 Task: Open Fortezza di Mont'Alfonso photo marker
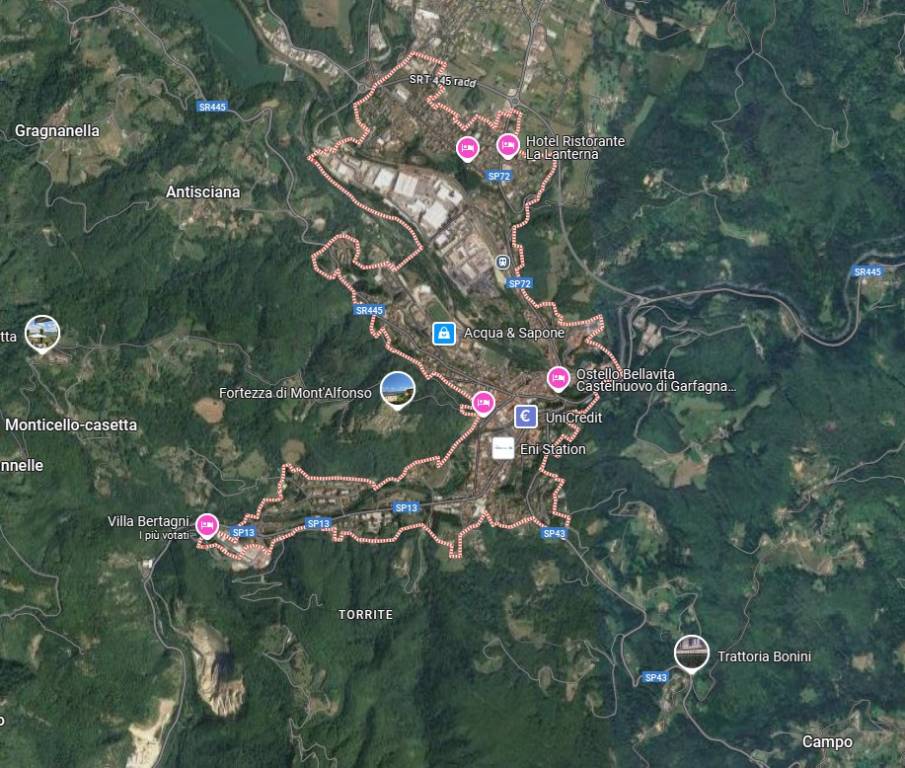[397, 389]
